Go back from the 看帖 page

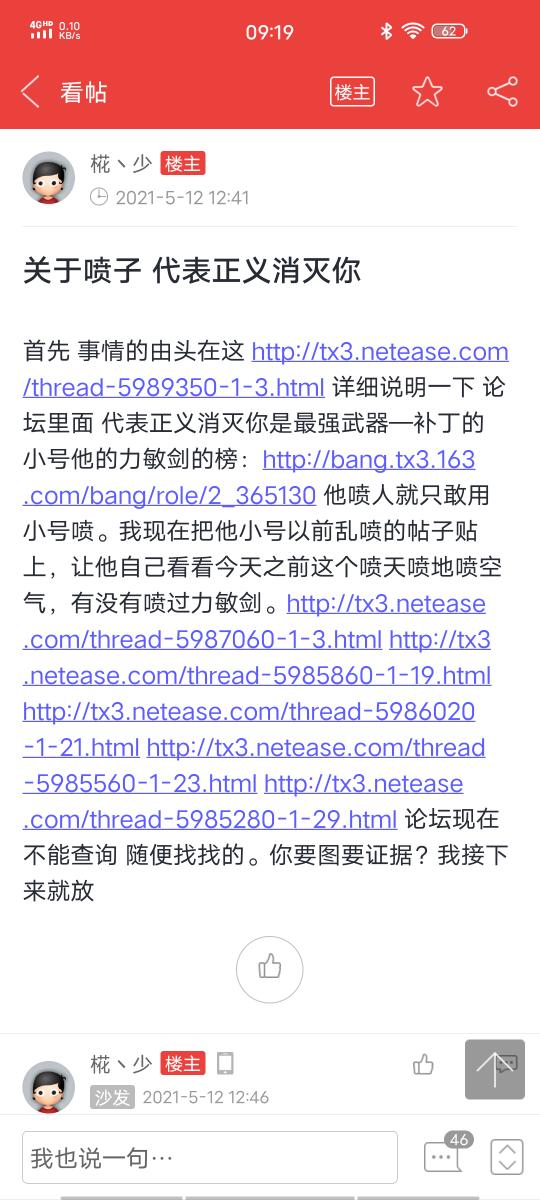pyautogui.click(x=30, y=92)
